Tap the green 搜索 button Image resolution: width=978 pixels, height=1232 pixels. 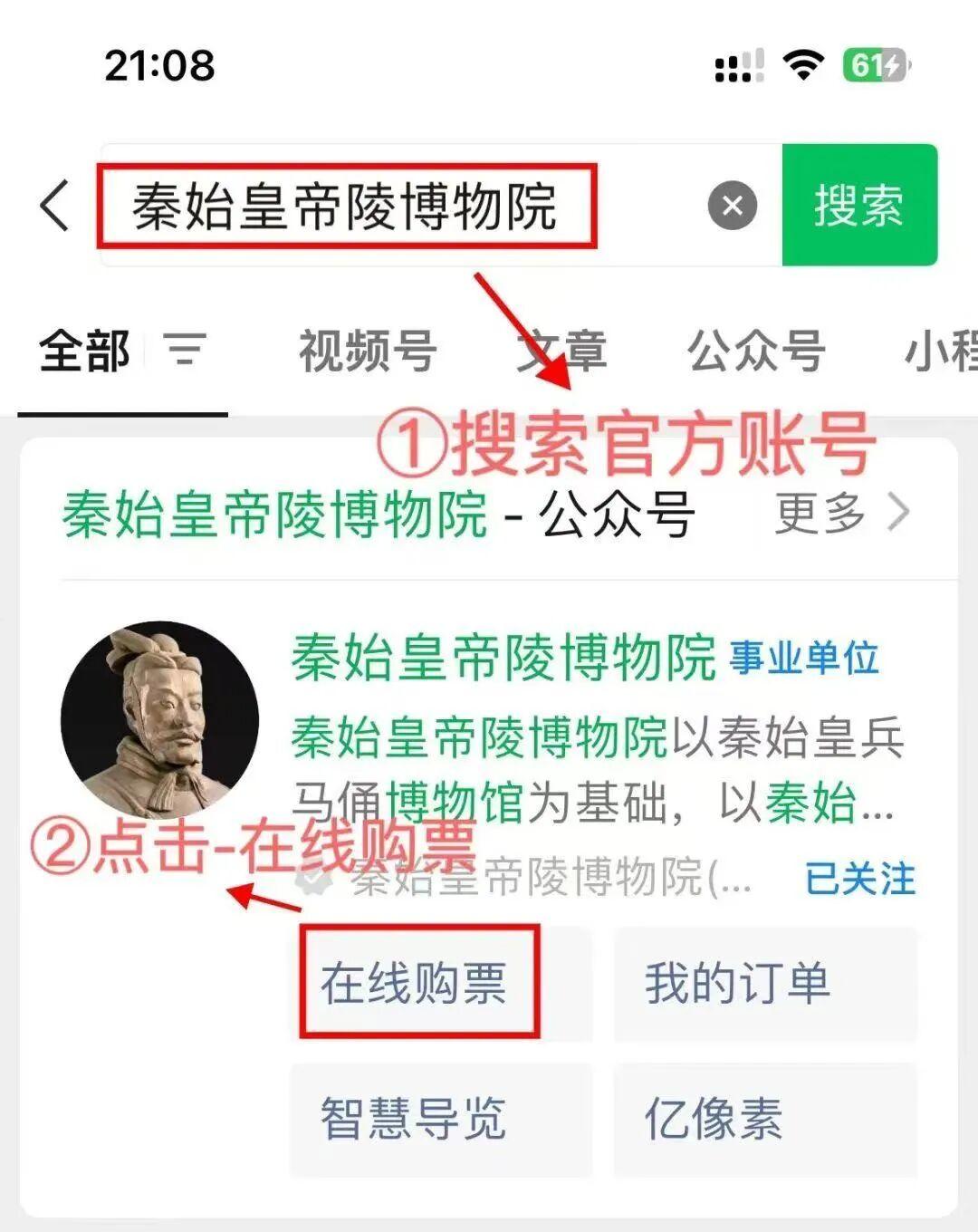[858, 206]
